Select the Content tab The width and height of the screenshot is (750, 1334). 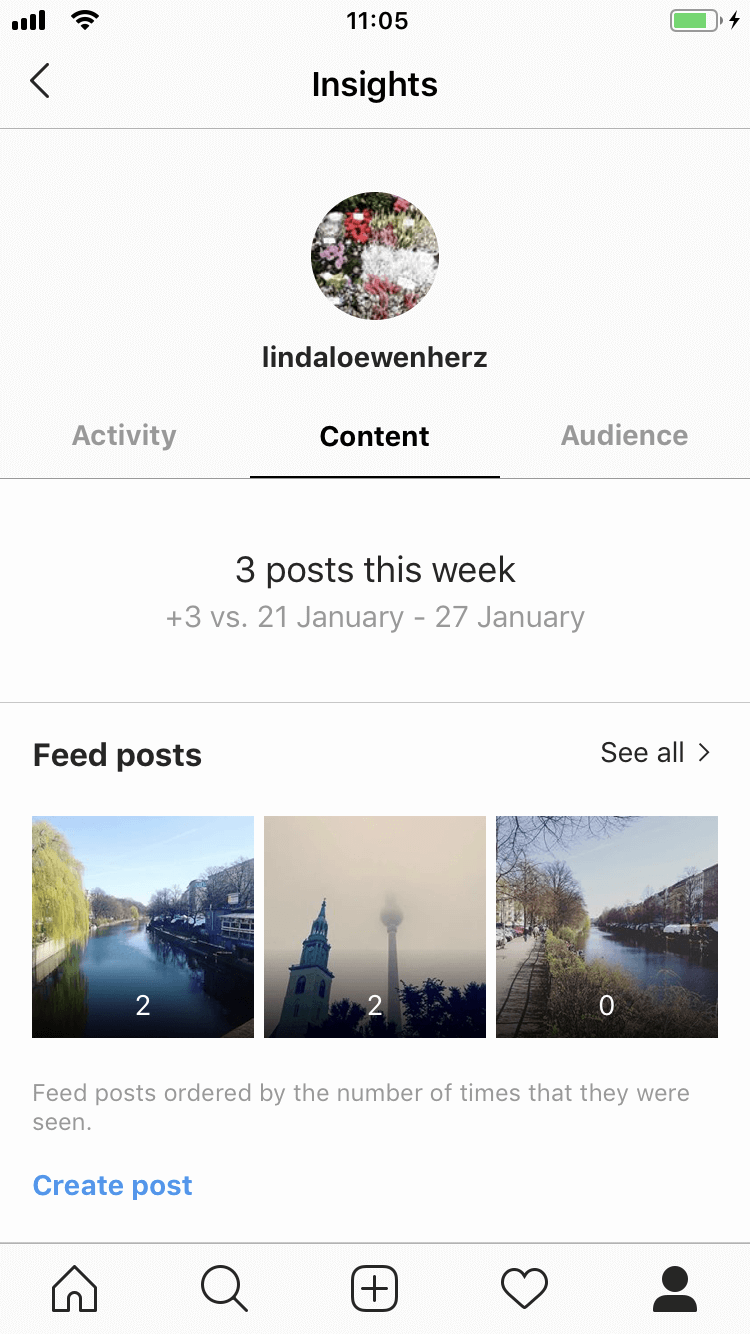tap(375, 436)
